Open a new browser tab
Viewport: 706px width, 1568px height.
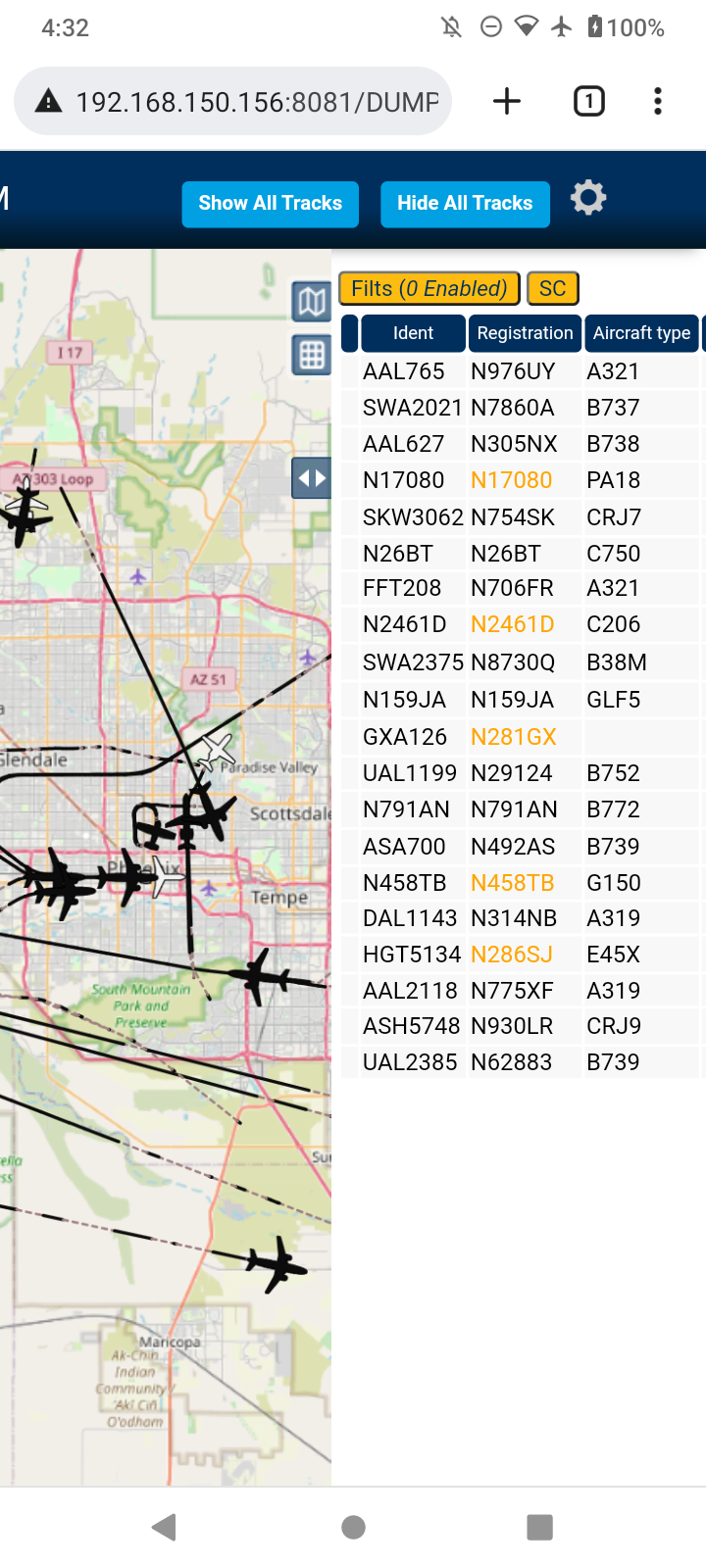click(x=507, y=101)
